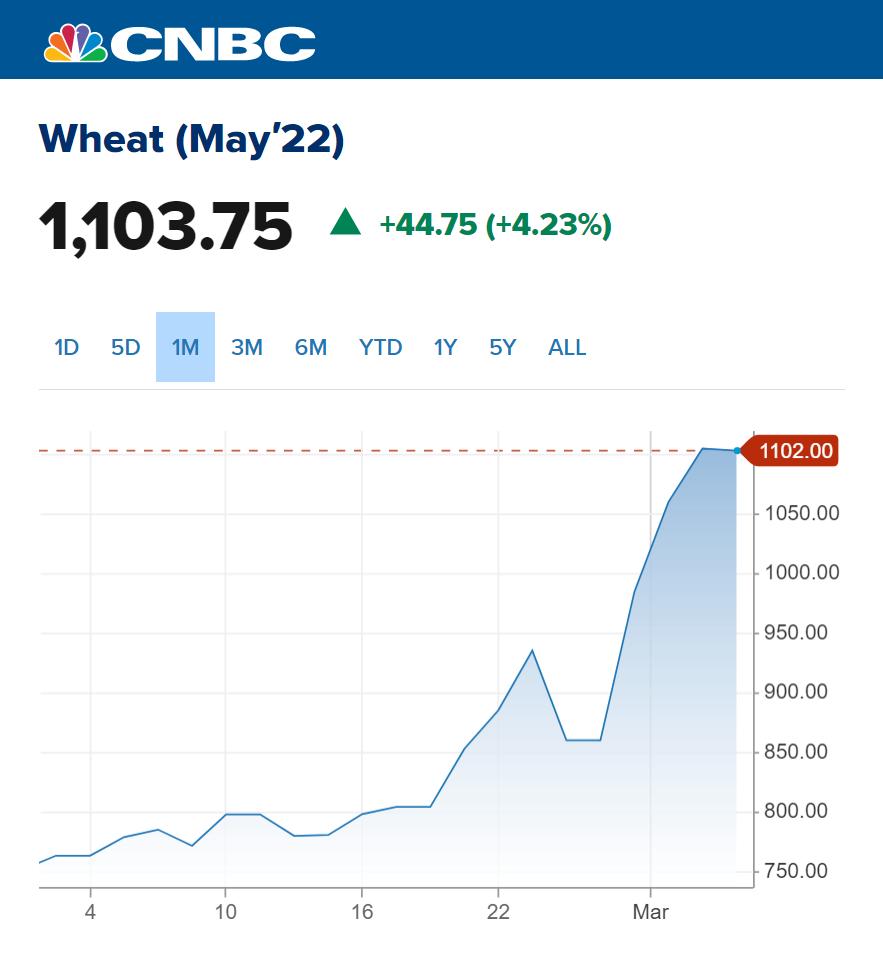The image size is (883, 953).
Task: Show the 3M wheat price chart
Action: pos(246,348)
